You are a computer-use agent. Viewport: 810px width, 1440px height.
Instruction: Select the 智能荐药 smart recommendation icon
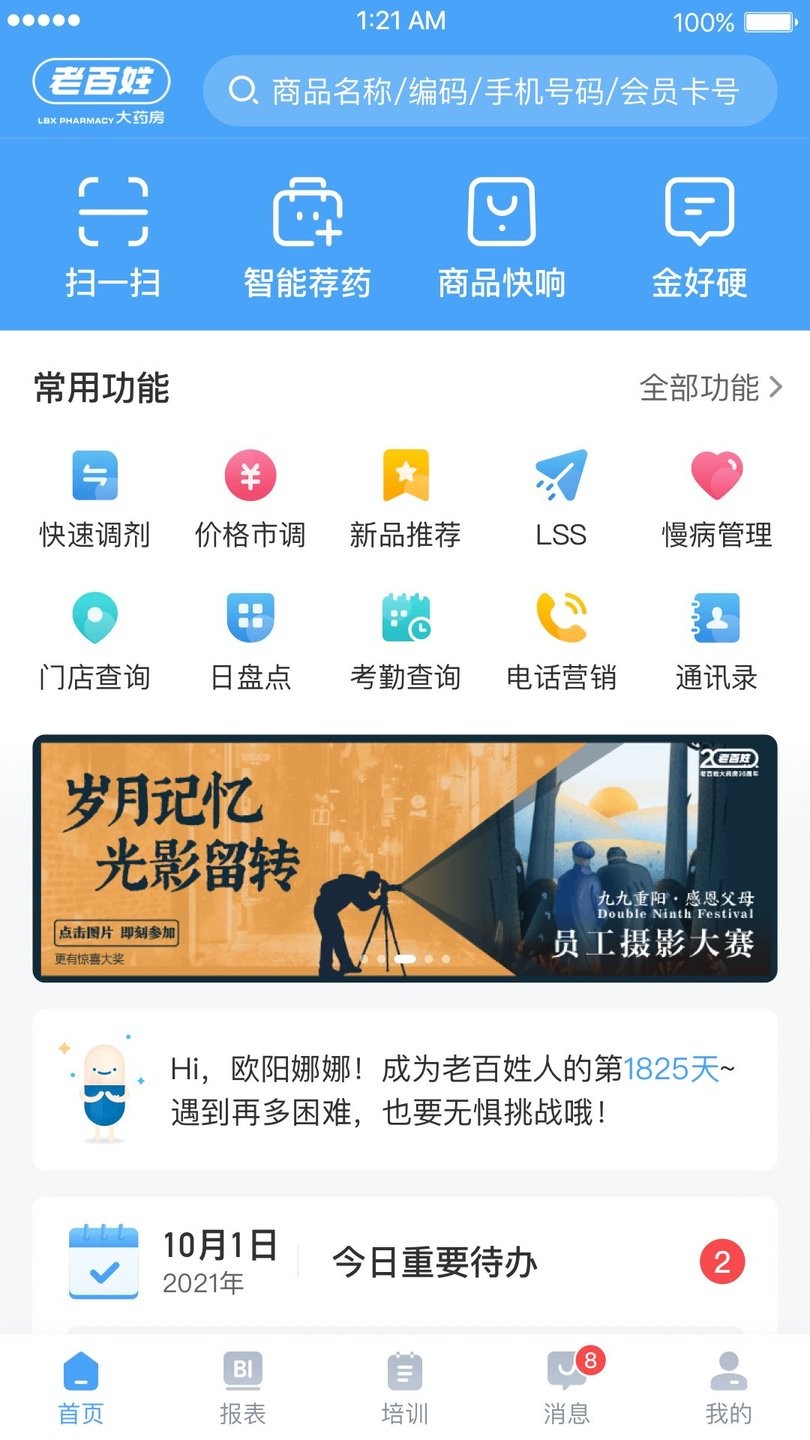[x=308, y=233]
